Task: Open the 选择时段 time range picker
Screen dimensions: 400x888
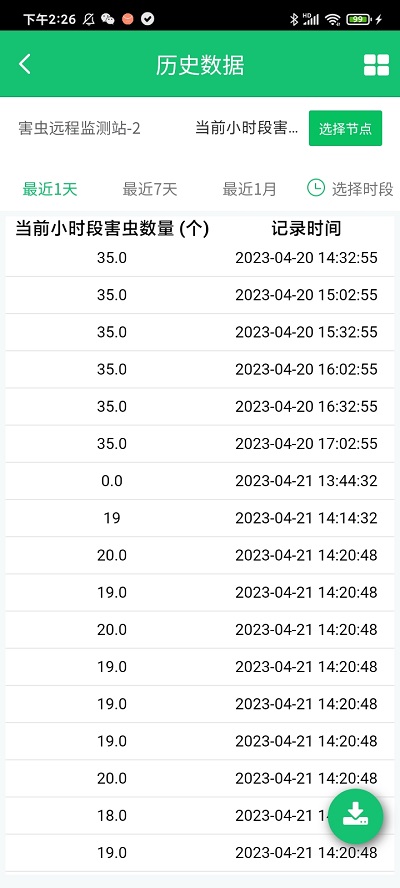Action: pos(350,188)
